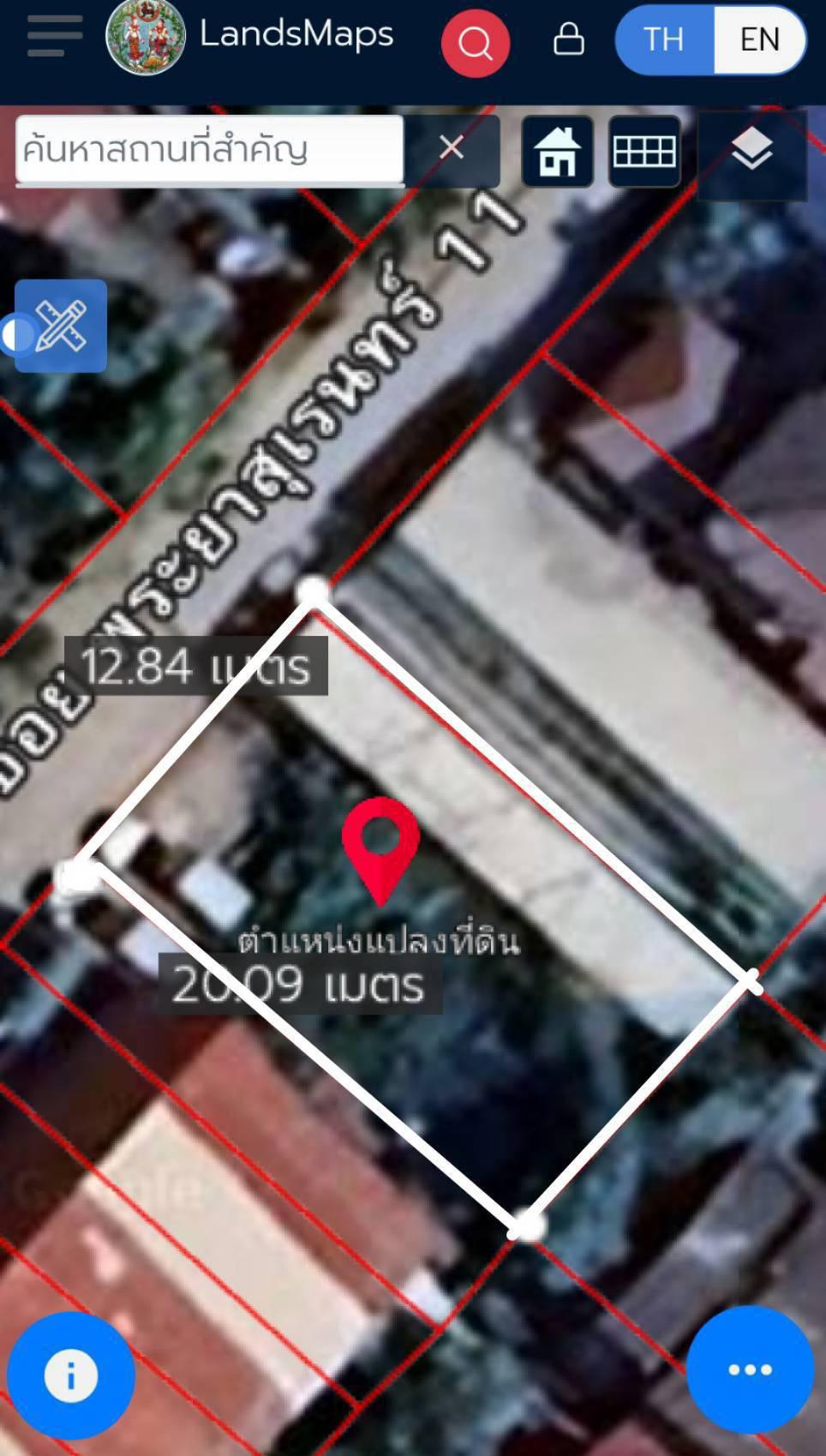
Task: Open the three-dots more options button
Action: (x=751, y=1369)
